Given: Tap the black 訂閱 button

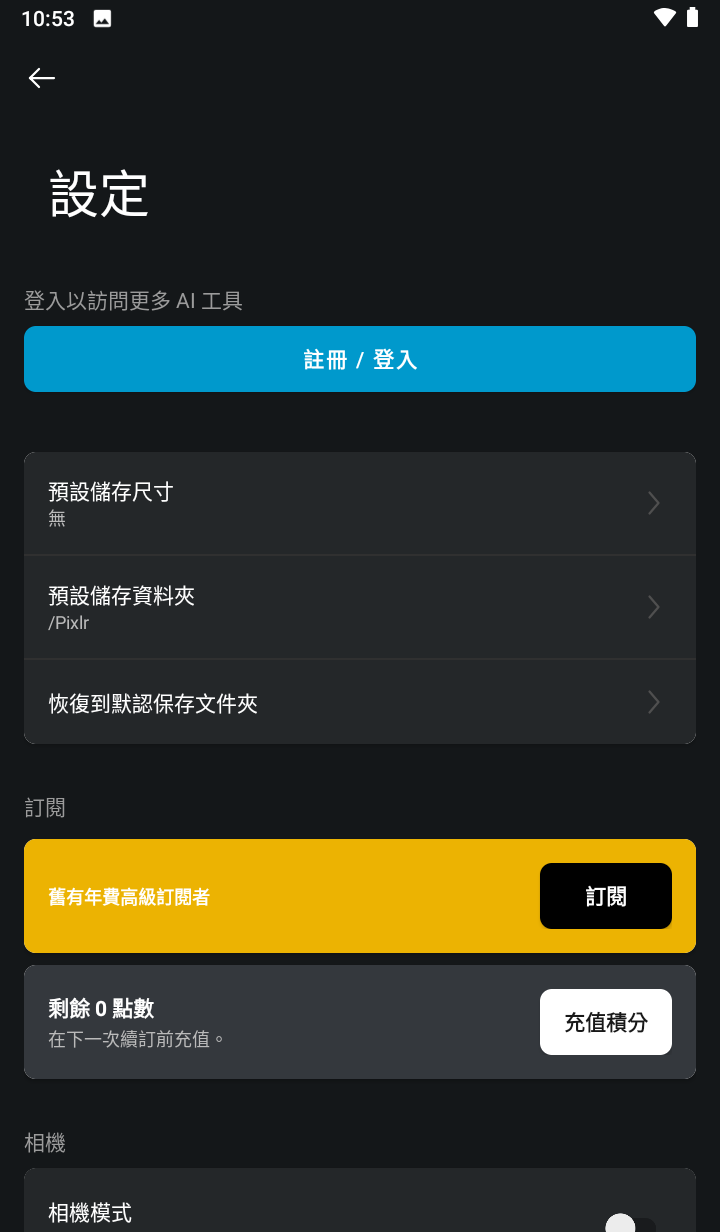Looking at the screenshot, I should coord(605,896).
